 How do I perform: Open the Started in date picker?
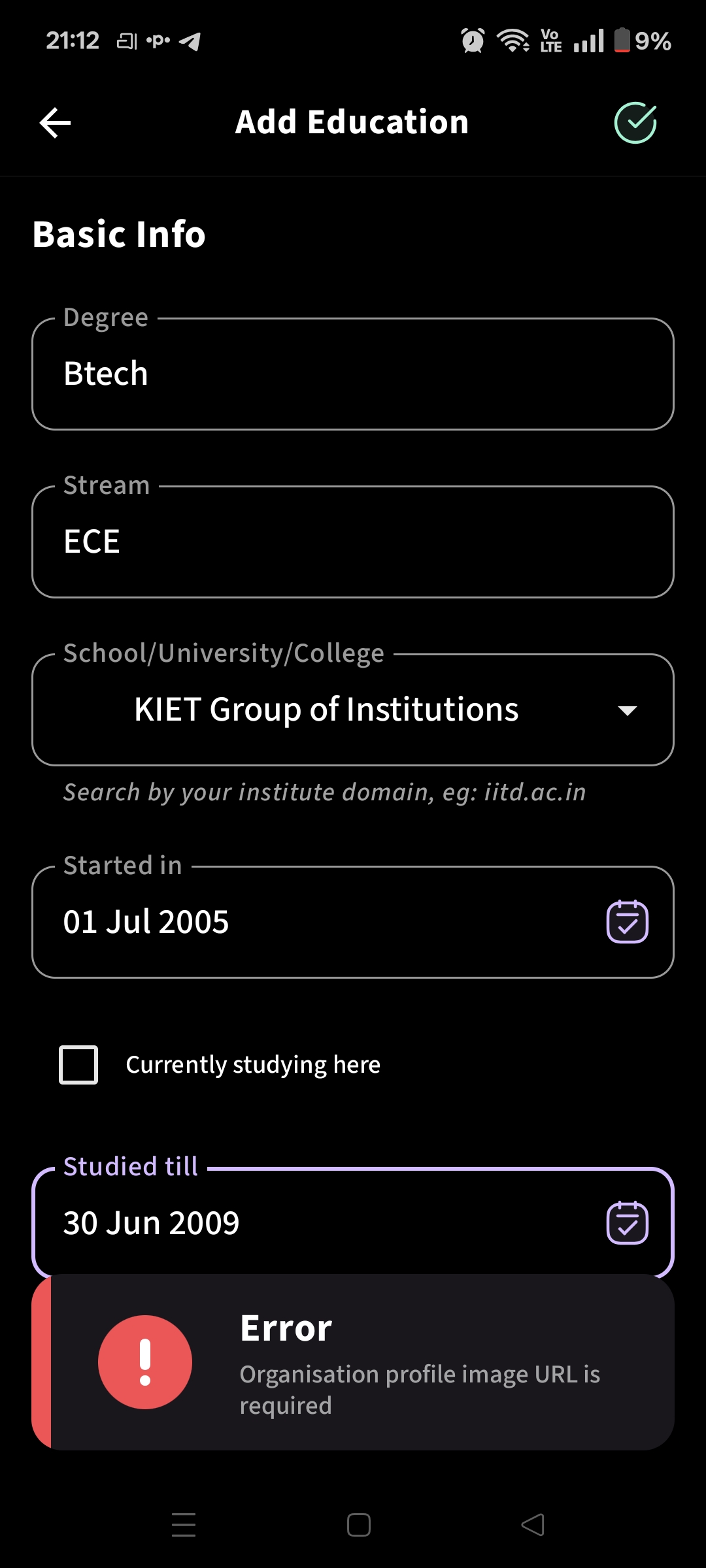[627, 922]
